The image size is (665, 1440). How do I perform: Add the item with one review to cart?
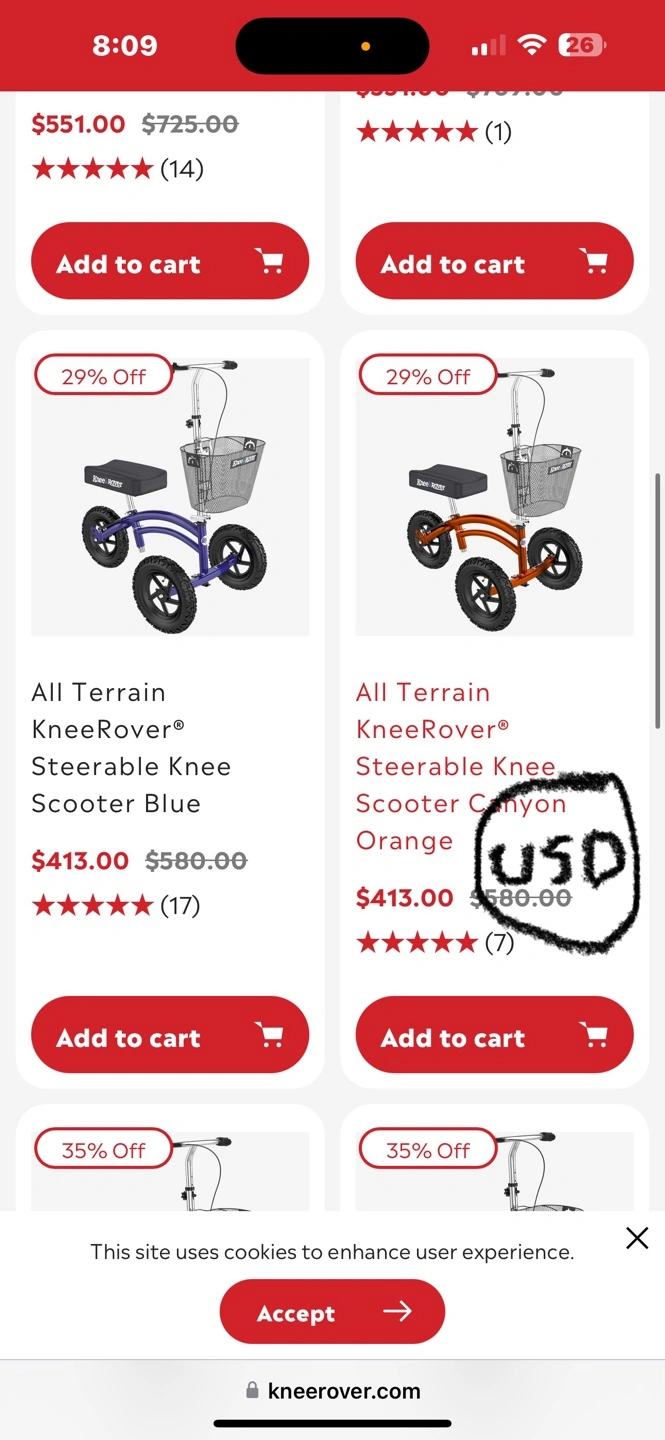coord(494,261)
